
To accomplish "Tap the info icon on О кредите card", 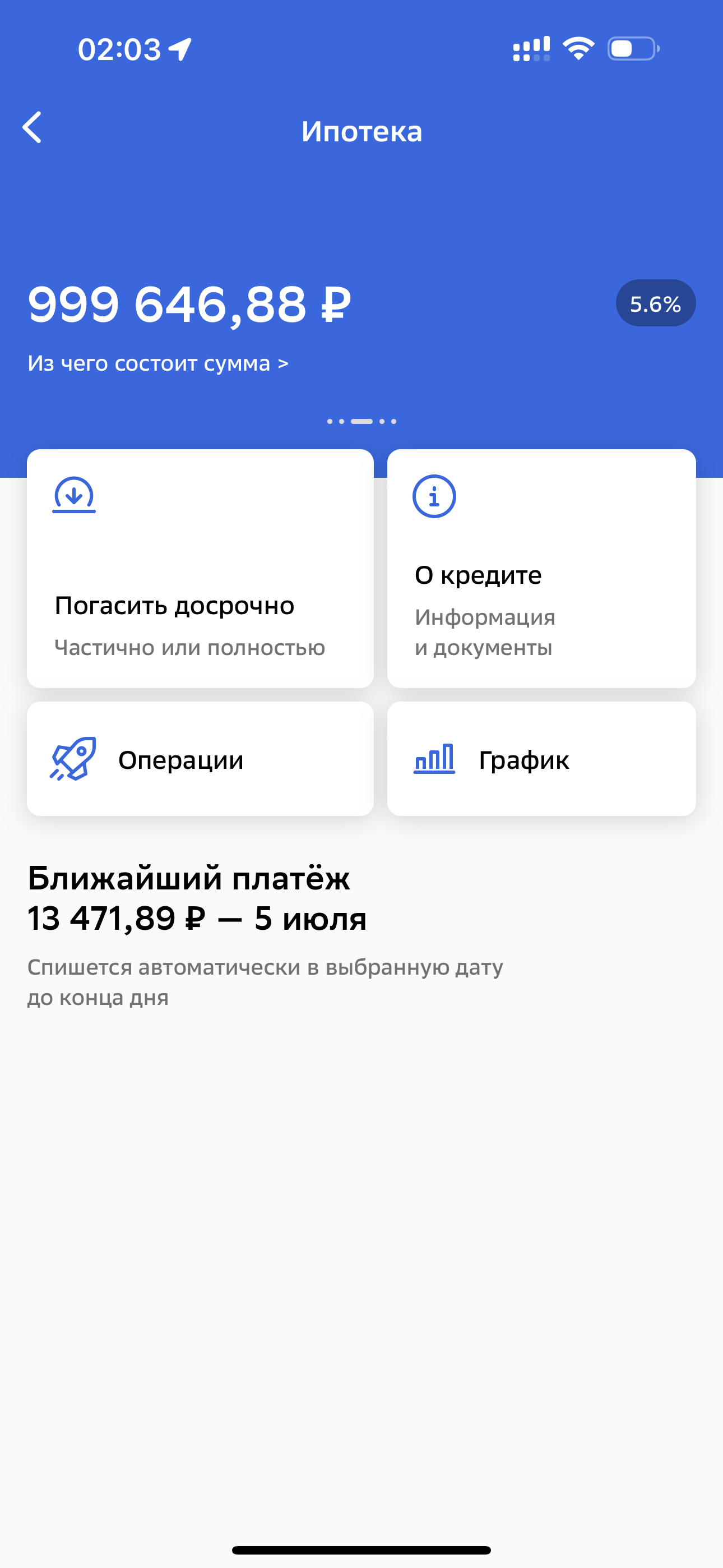I will pos(433,496).
